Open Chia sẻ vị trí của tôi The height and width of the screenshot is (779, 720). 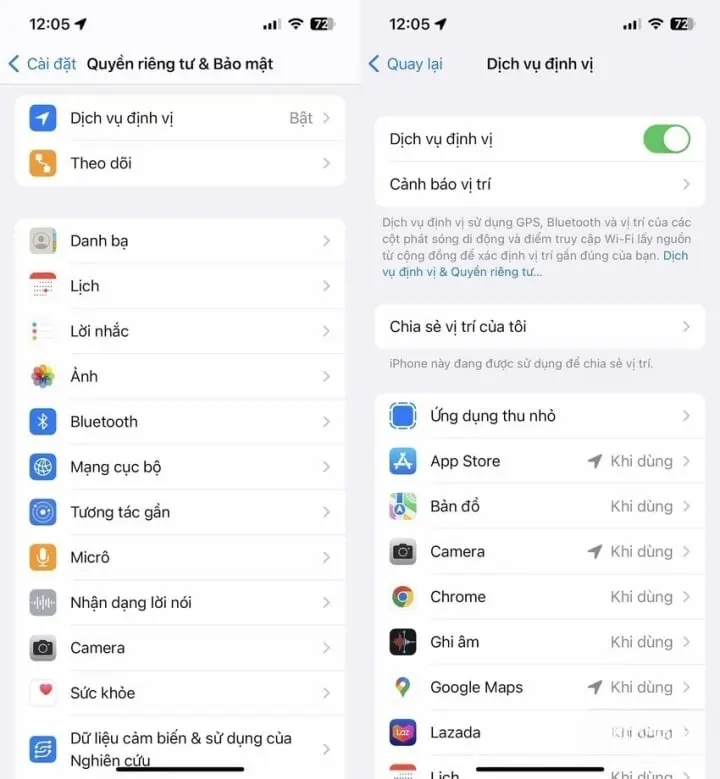coord(540,327)
